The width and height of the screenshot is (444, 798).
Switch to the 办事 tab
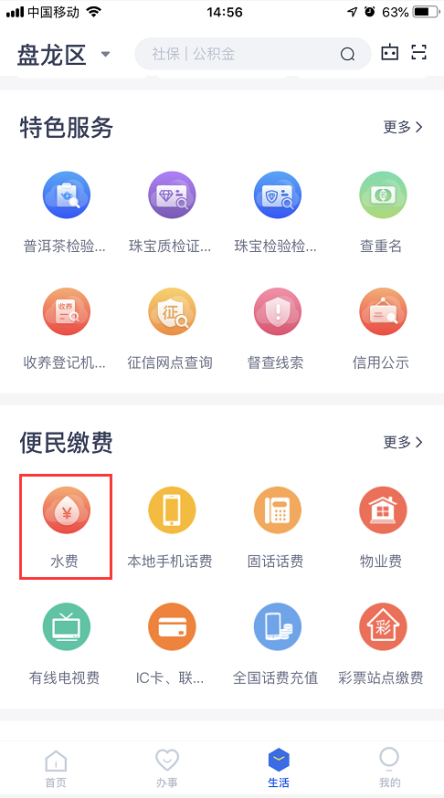167,768
